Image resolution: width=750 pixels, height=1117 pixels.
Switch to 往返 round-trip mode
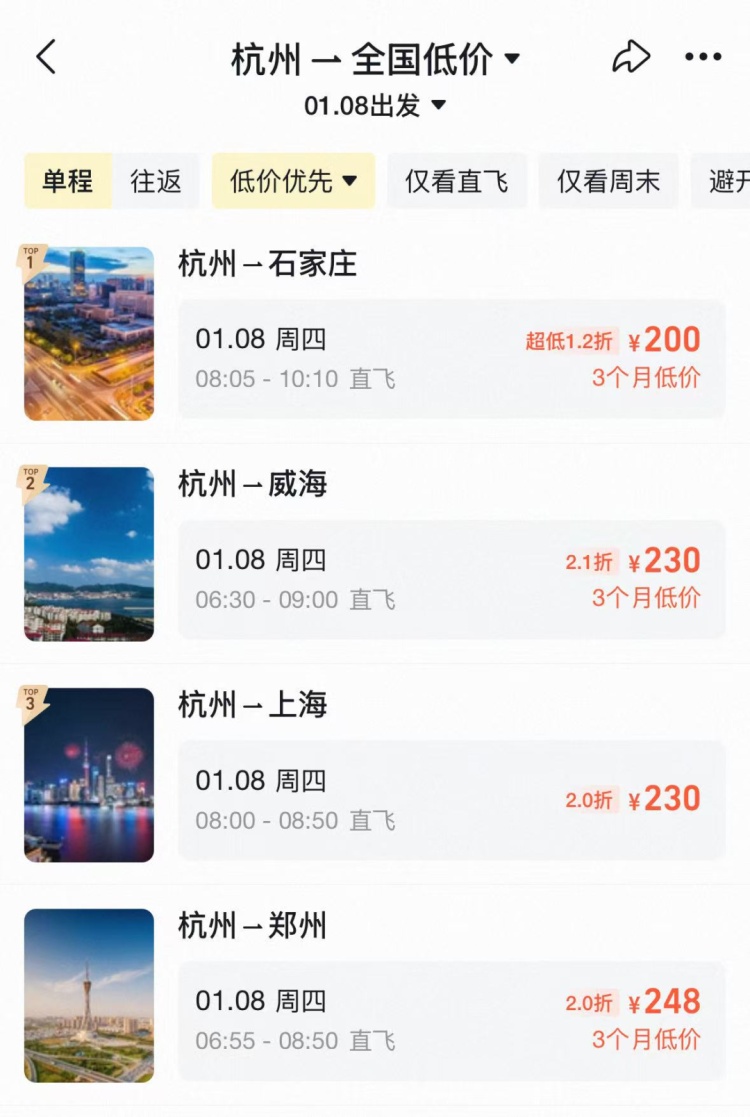(x=155, y=181)
